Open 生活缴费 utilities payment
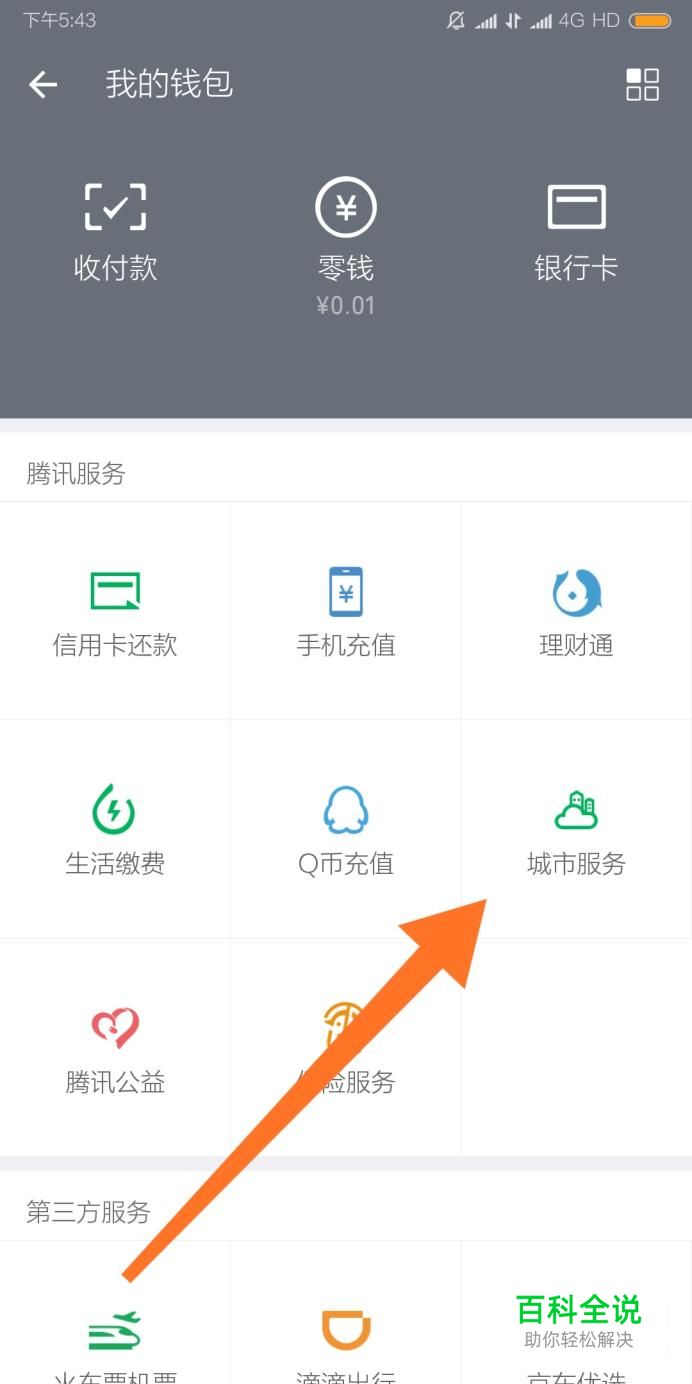Viewport: 692px width, 1384px height. [x=115, y=829]
